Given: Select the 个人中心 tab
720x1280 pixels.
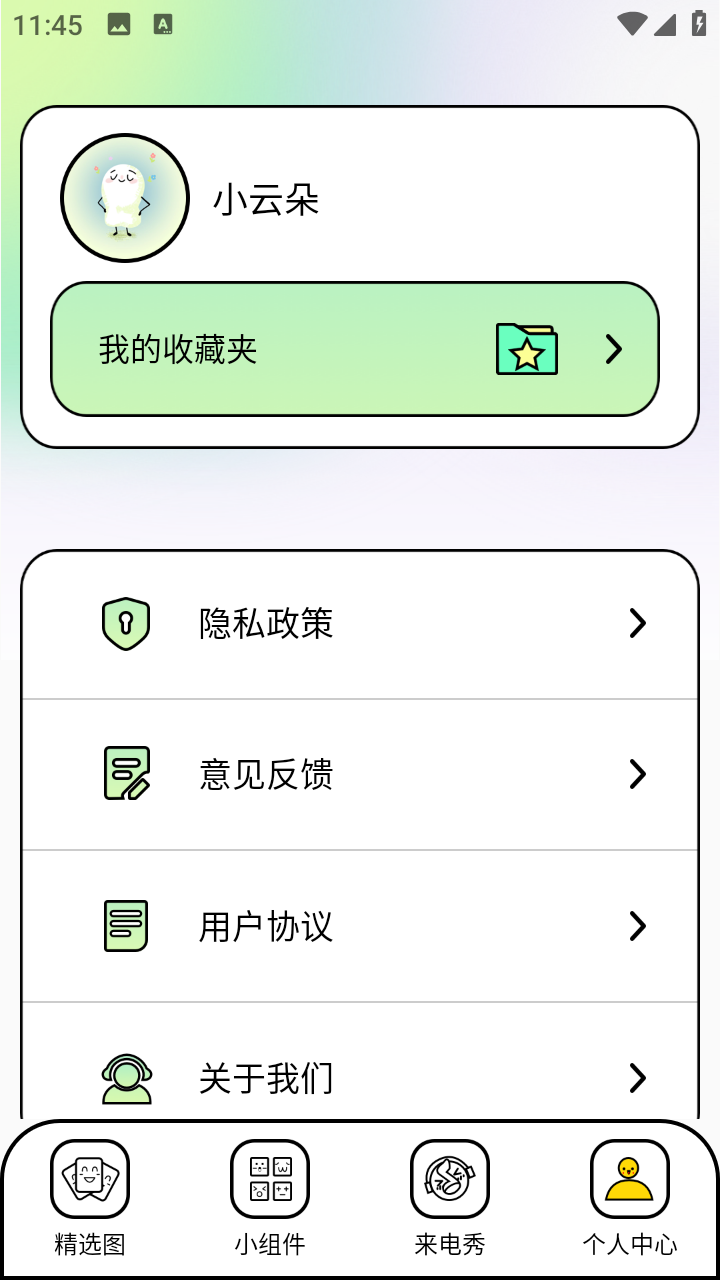Looking at the screenshot, I should pyautogui.click(x=630, y=1197).
